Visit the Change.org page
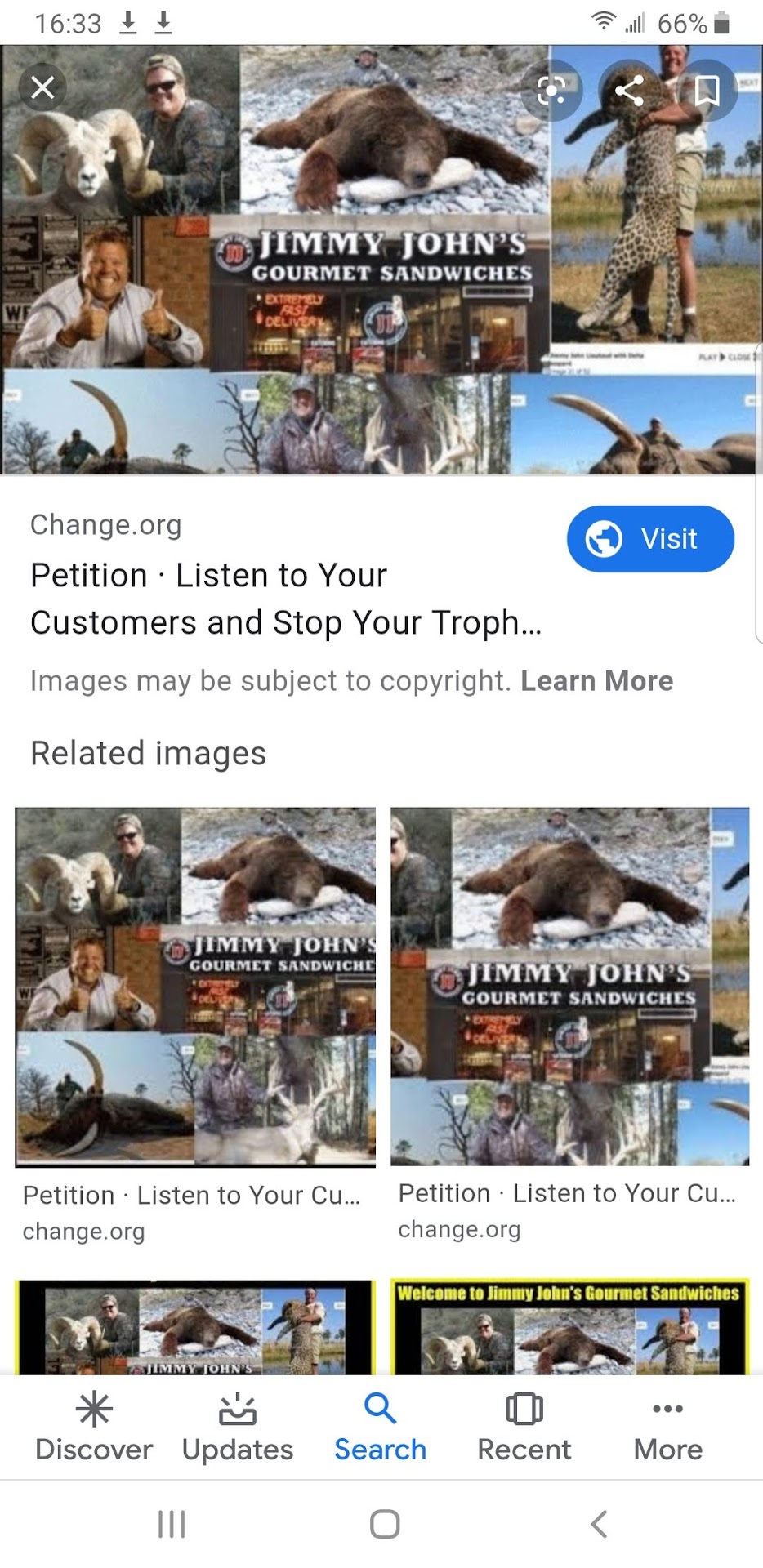 click(650, 539)
